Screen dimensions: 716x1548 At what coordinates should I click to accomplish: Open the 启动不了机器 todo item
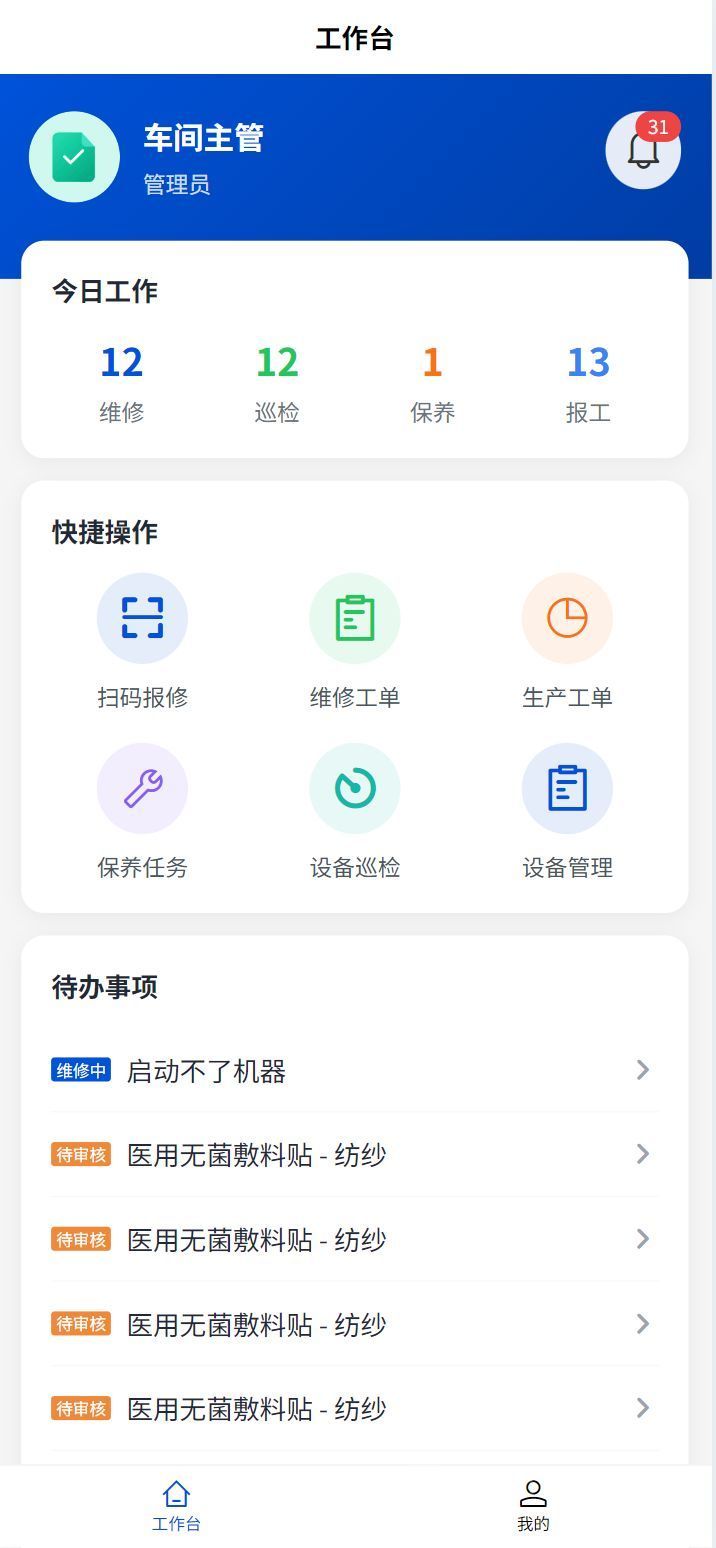point(354,1071)
